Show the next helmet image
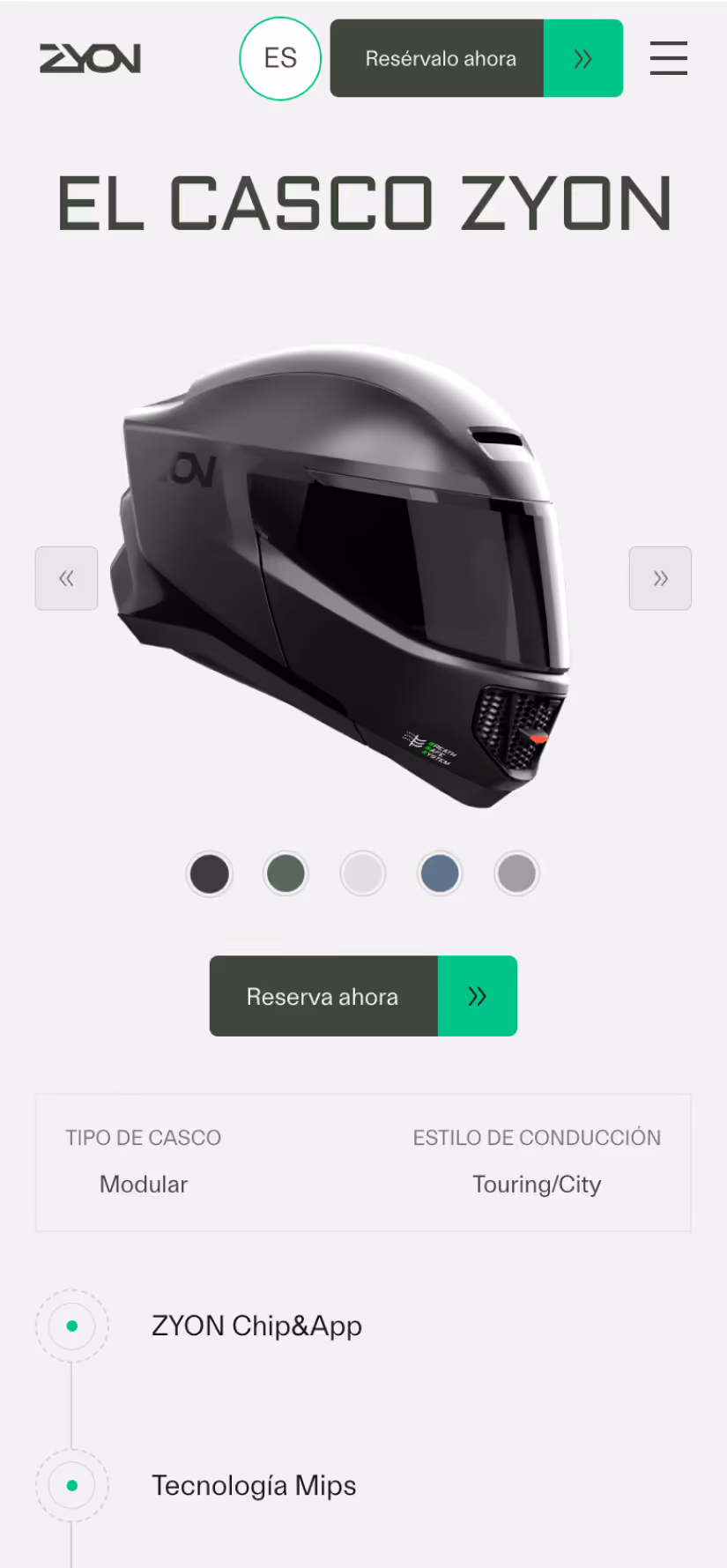The height and width of the screenshot is (1568, 727). coord(660,578)
